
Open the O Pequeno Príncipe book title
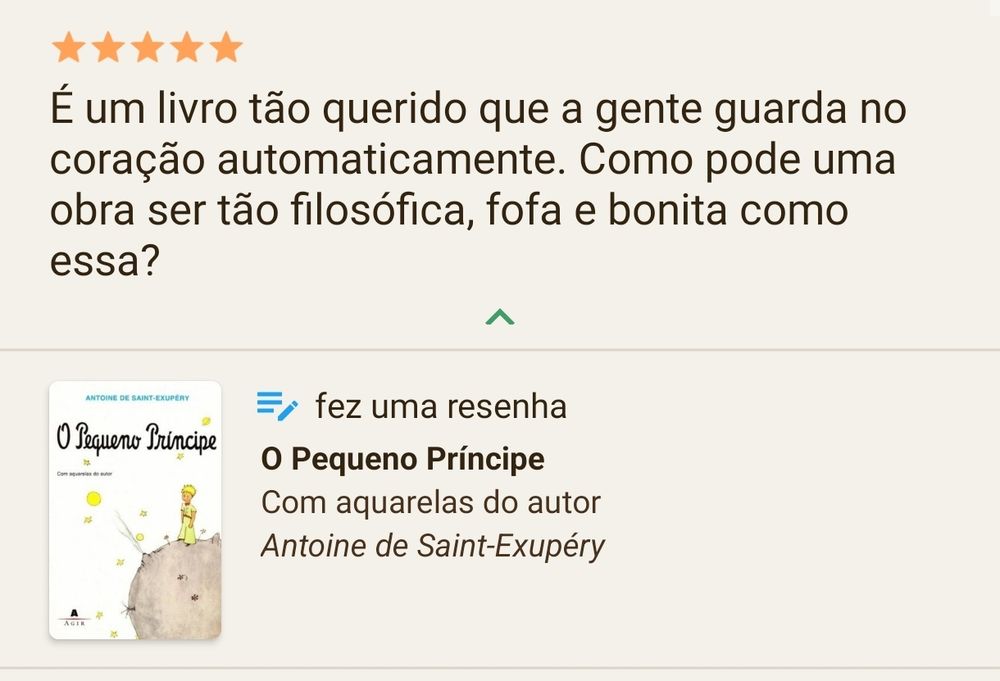[x=402, y=459]
